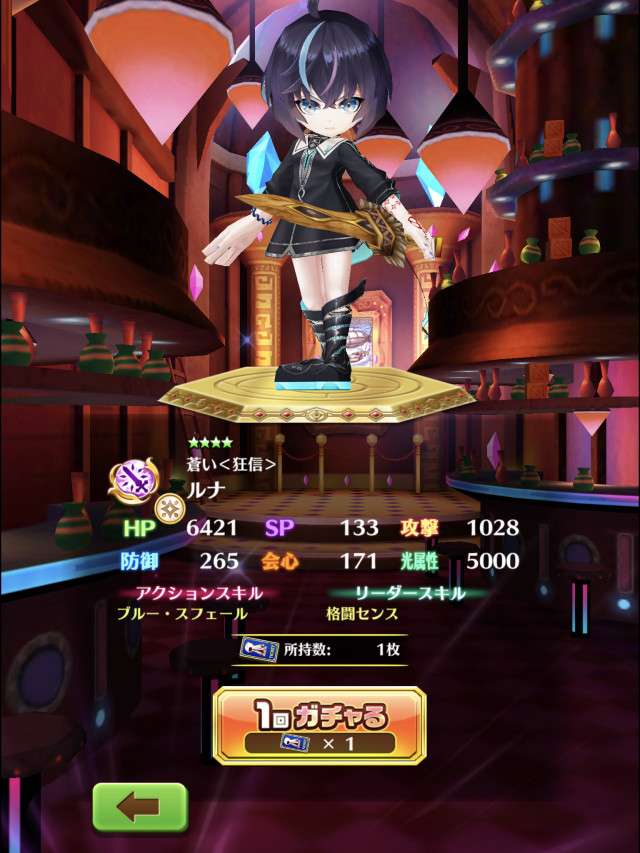Tap the 1回ガチャる gacha button
Screen dimensions: 640x853
[319, 726]
